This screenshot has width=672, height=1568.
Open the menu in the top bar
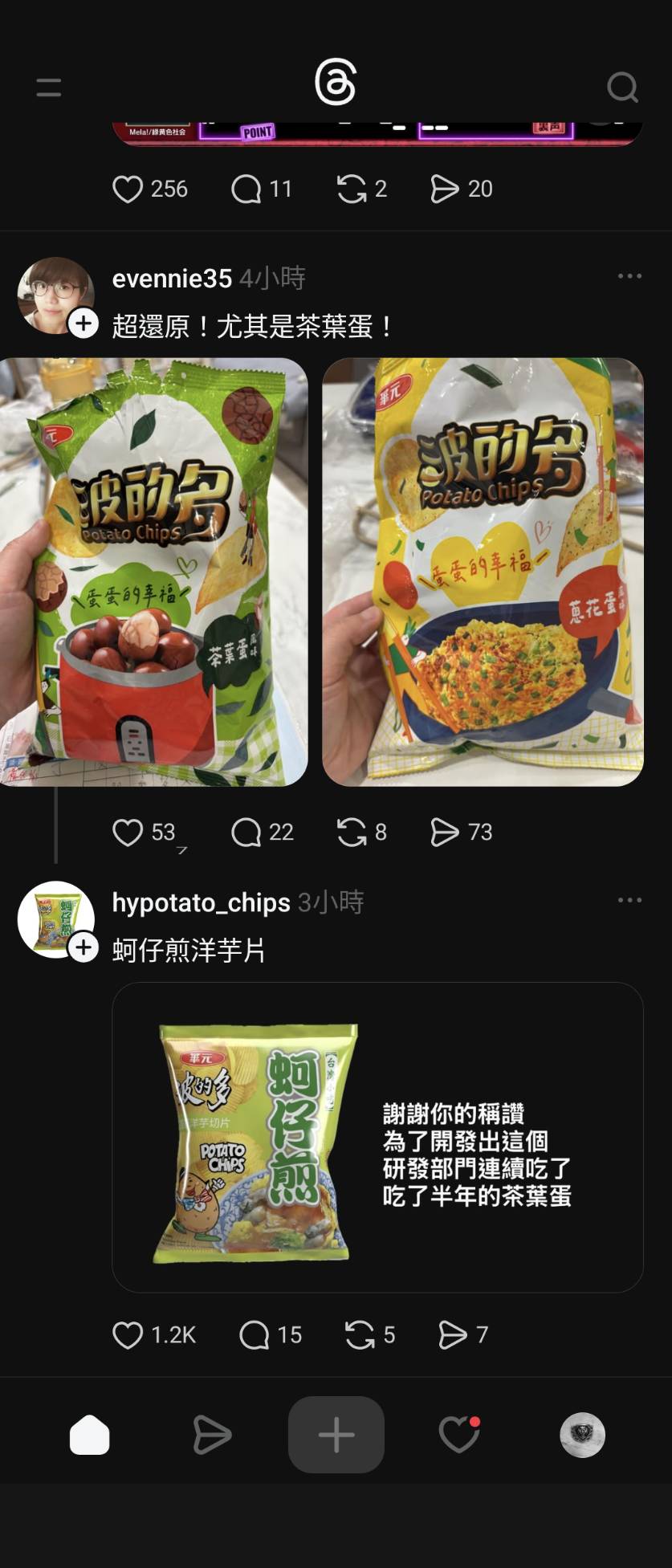point(49,88)
